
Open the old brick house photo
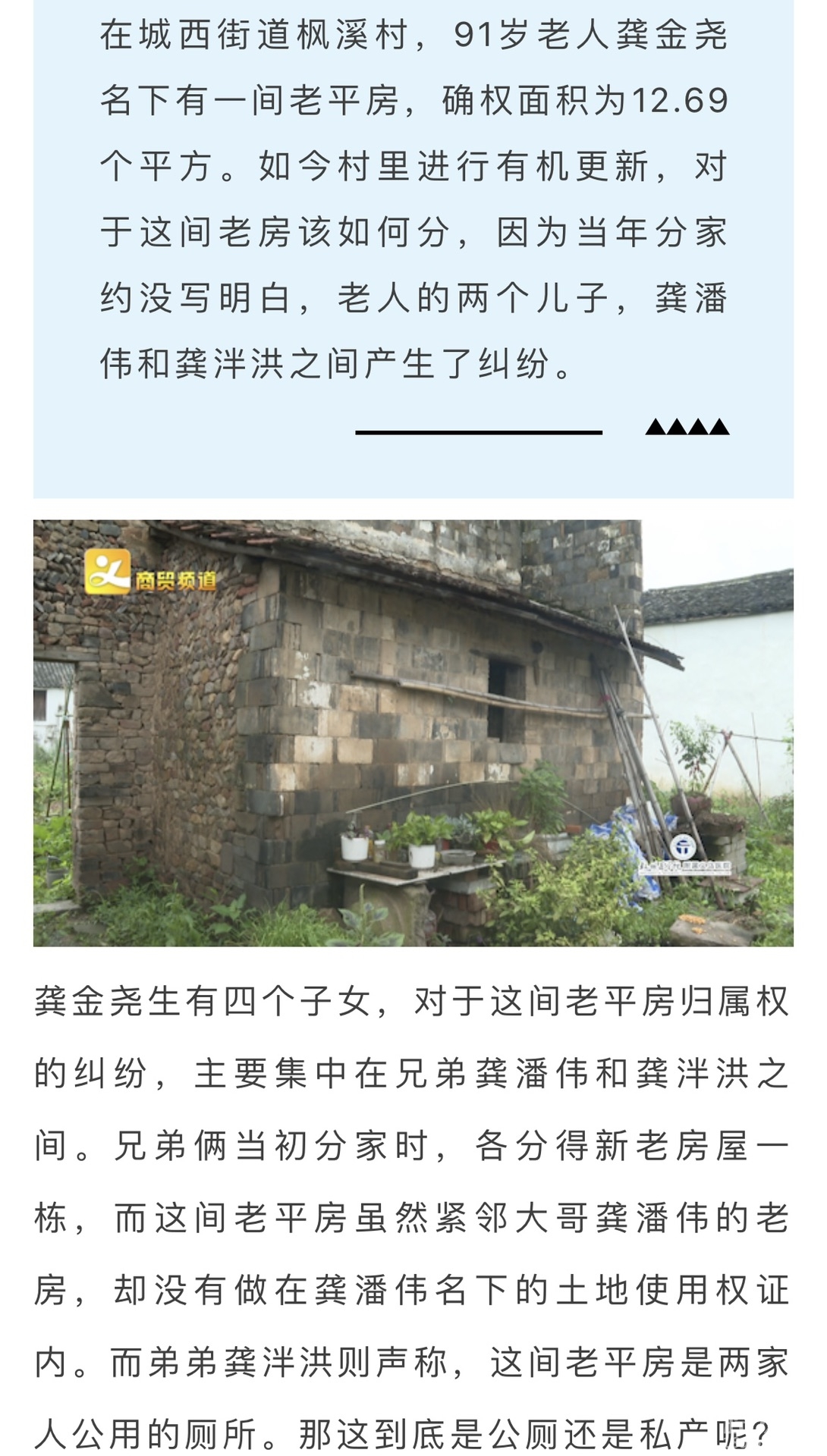pyautogui.click(x=413, y=733)
